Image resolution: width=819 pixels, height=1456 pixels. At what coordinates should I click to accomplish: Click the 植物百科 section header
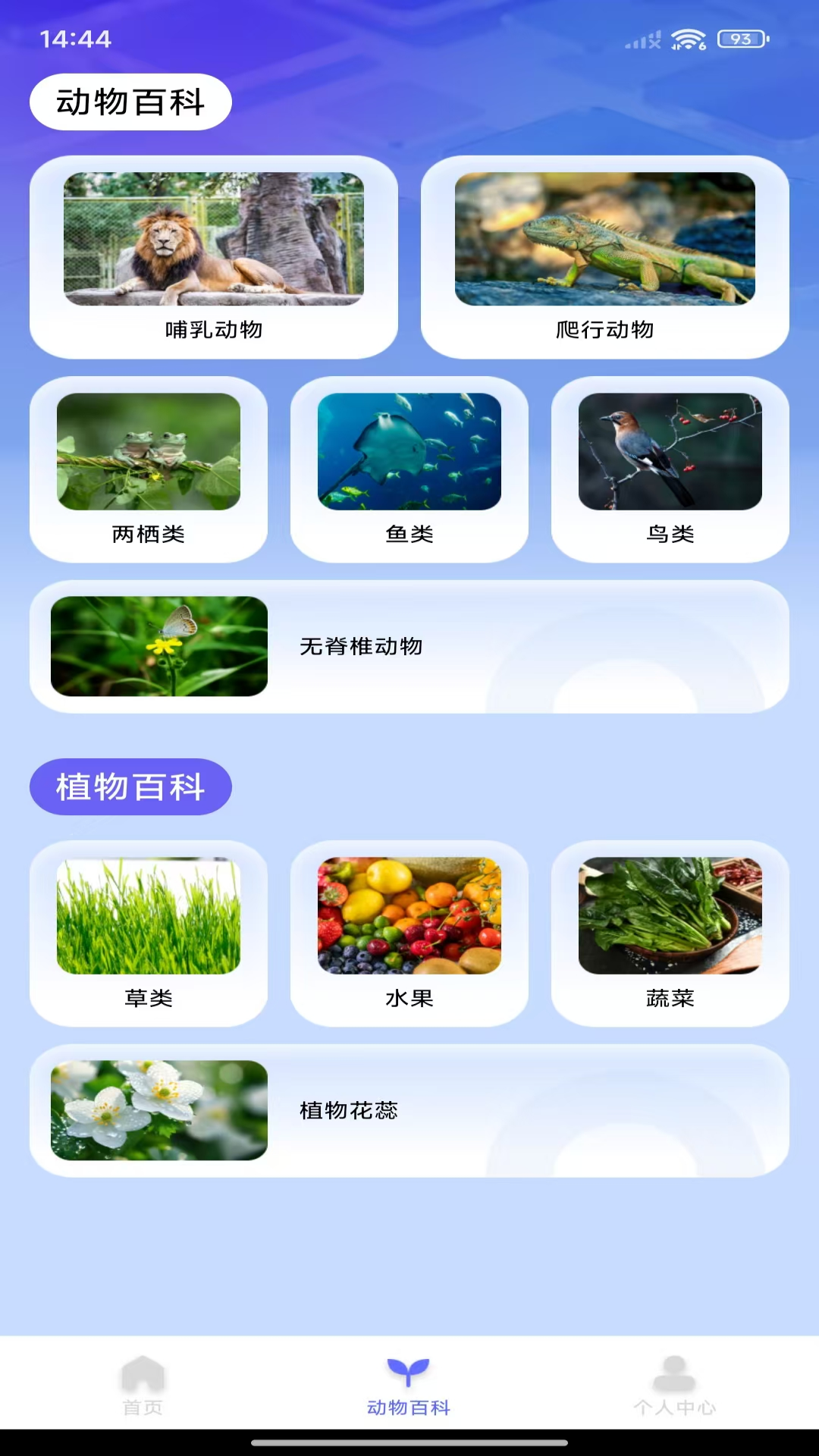pyautogui.click(x=130, y=787)
